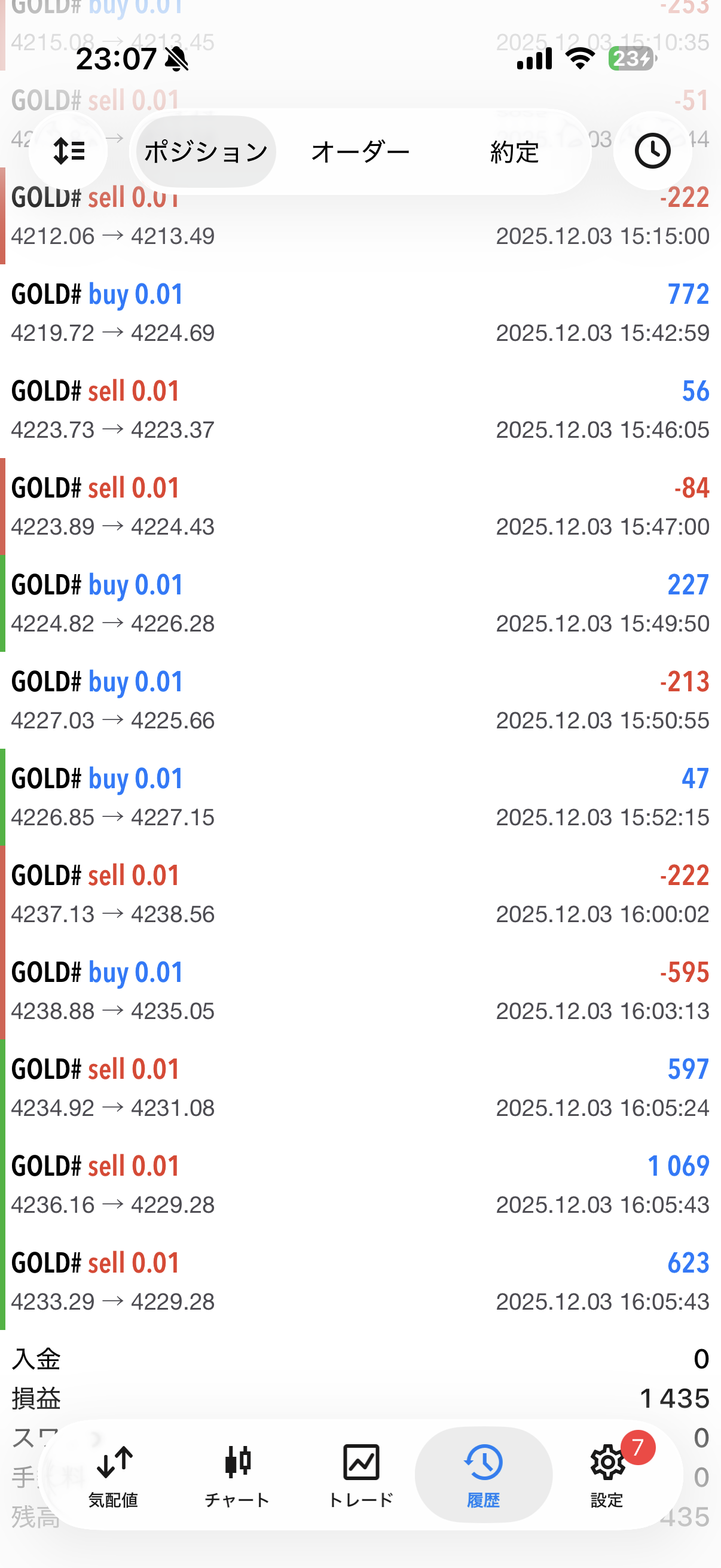Image resolution: width=721 pixels, height=1568 pixels.
Task: Open the sort order icon
Action: pyautogui.click(x=69, y=151)
